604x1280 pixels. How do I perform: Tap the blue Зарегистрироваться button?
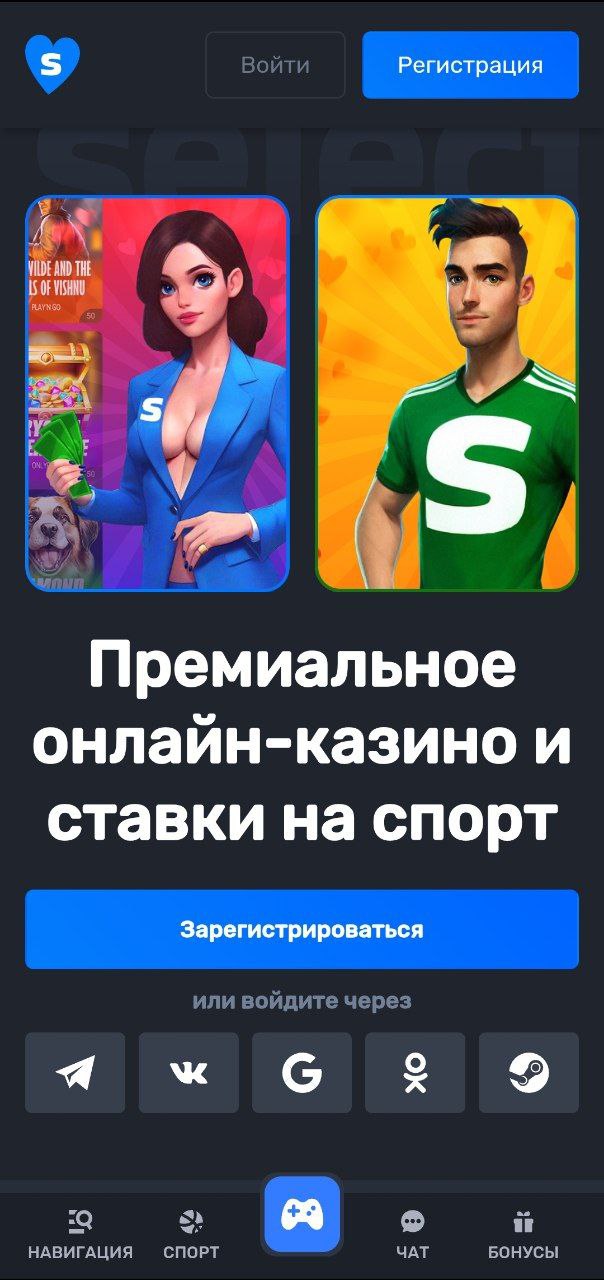[302, 929]
